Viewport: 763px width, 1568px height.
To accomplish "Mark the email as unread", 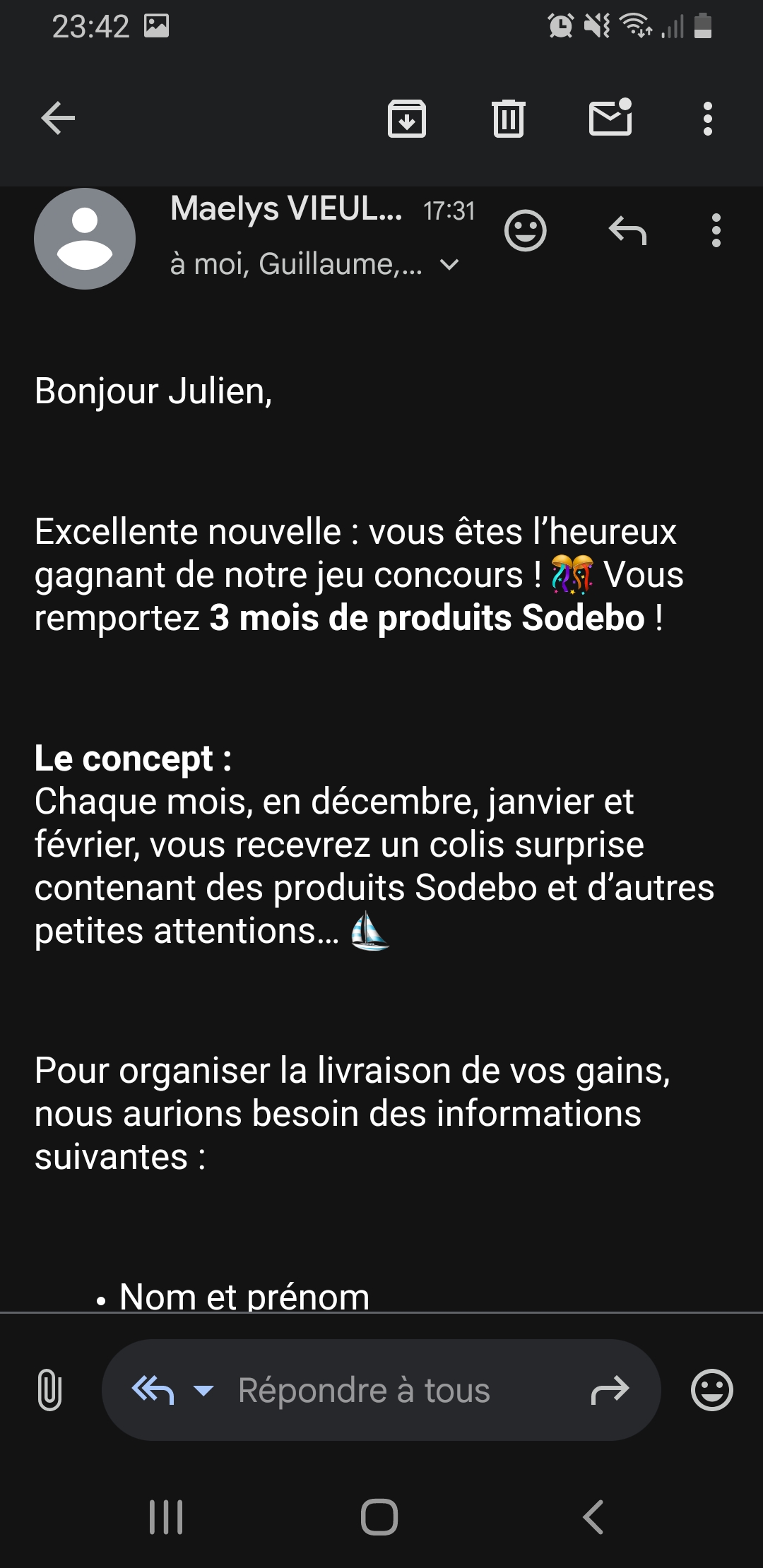I will point(610,117).
